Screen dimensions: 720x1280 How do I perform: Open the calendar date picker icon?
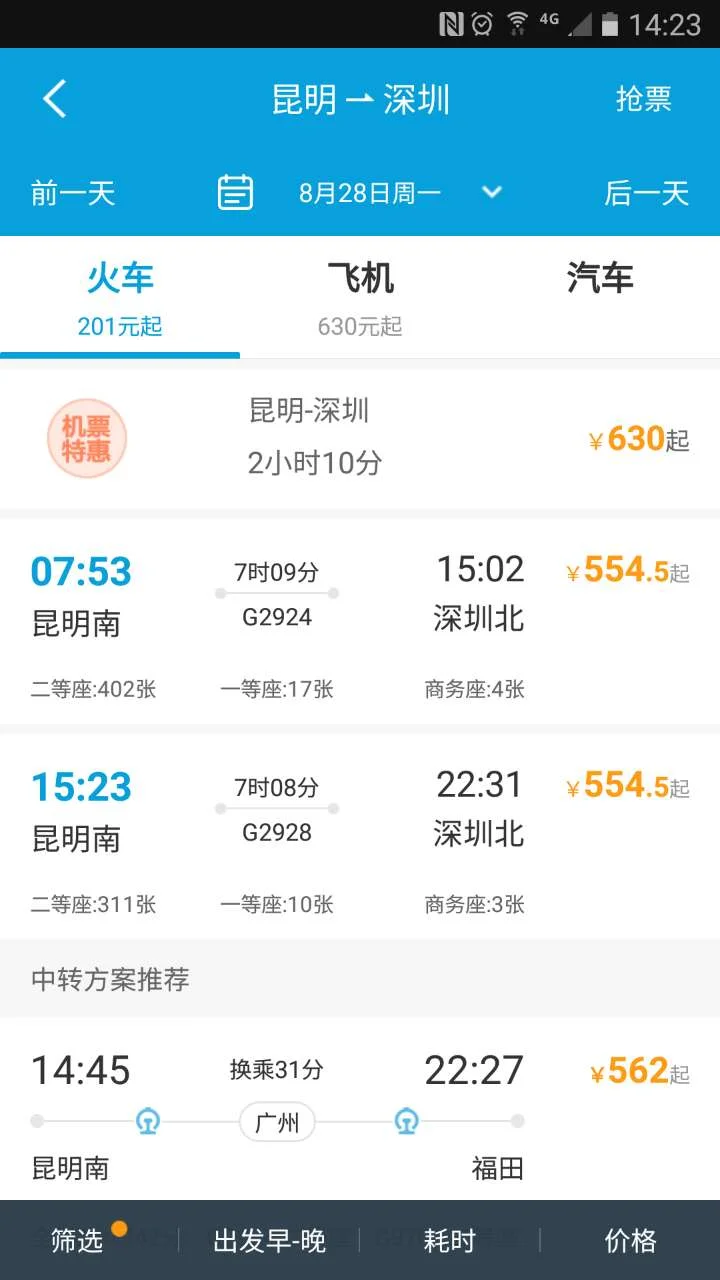click(x=234, y=191)
